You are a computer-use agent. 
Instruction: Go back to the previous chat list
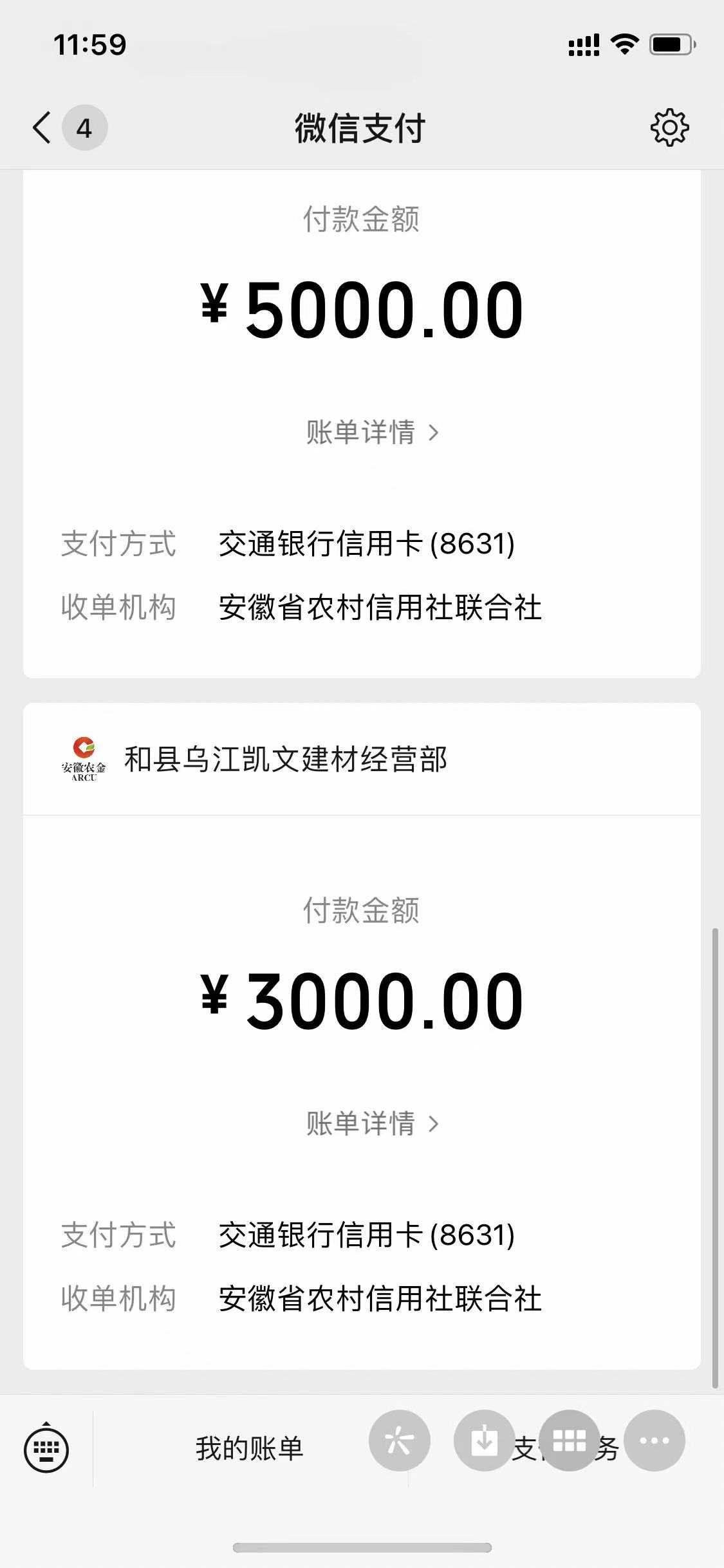[42, 127]
